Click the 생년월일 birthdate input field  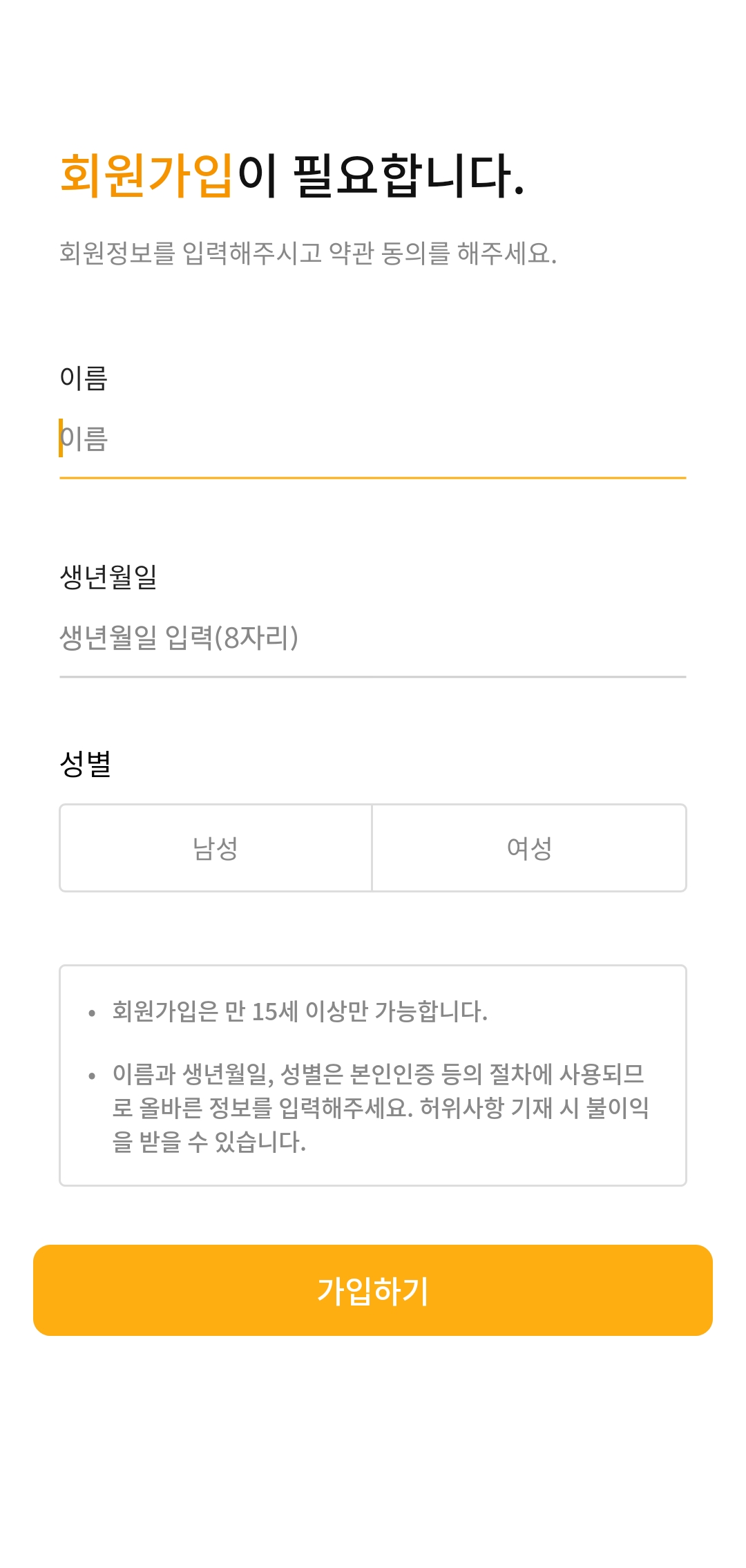pyautogui.click(x=373, y=639)
